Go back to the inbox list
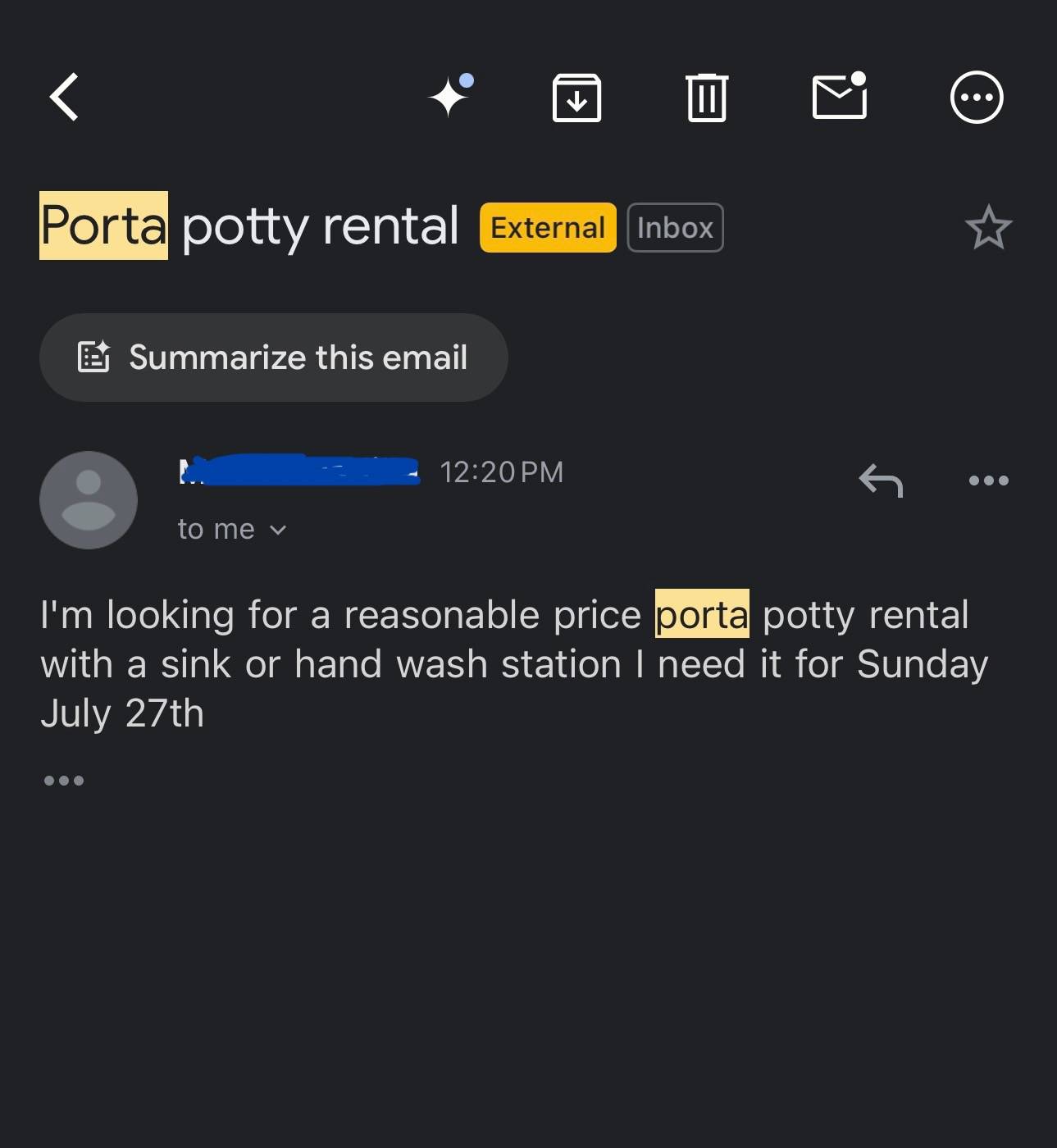The height and width of the screenshot is (1148, 1057). (64, 98)
